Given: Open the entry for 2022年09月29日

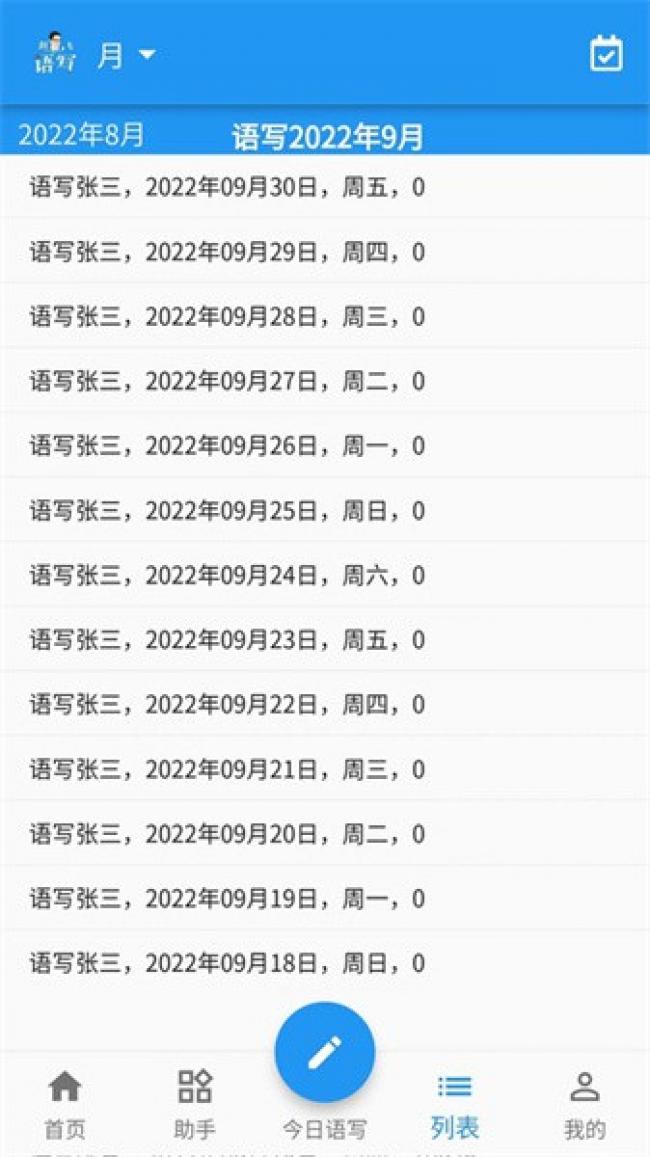Looking at the screenshot, I should tap(325, 252).
